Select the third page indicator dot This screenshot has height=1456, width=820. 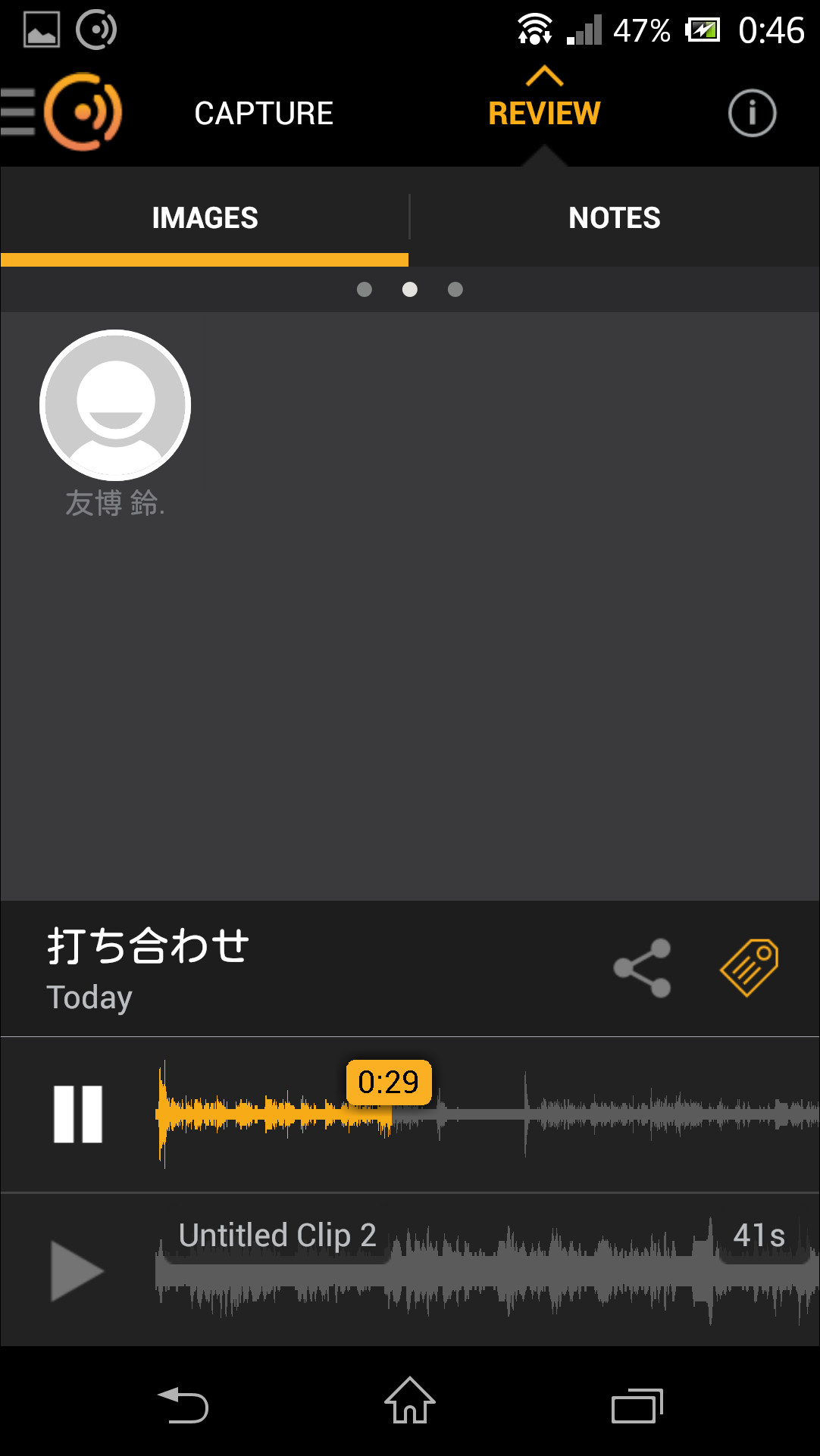point(455,289)
